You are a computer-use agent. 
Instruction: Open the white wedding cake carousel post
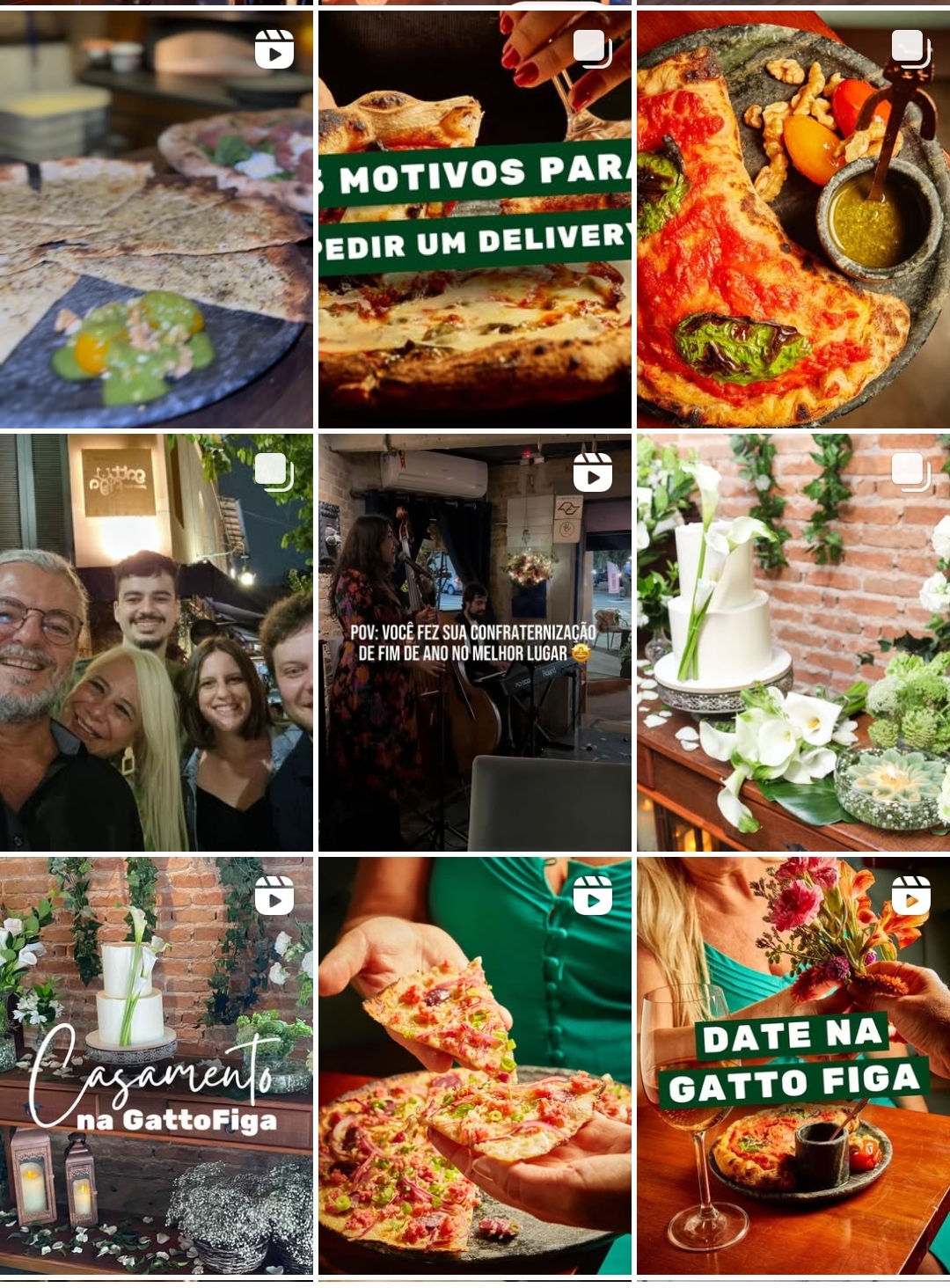[x=793, y=642]
